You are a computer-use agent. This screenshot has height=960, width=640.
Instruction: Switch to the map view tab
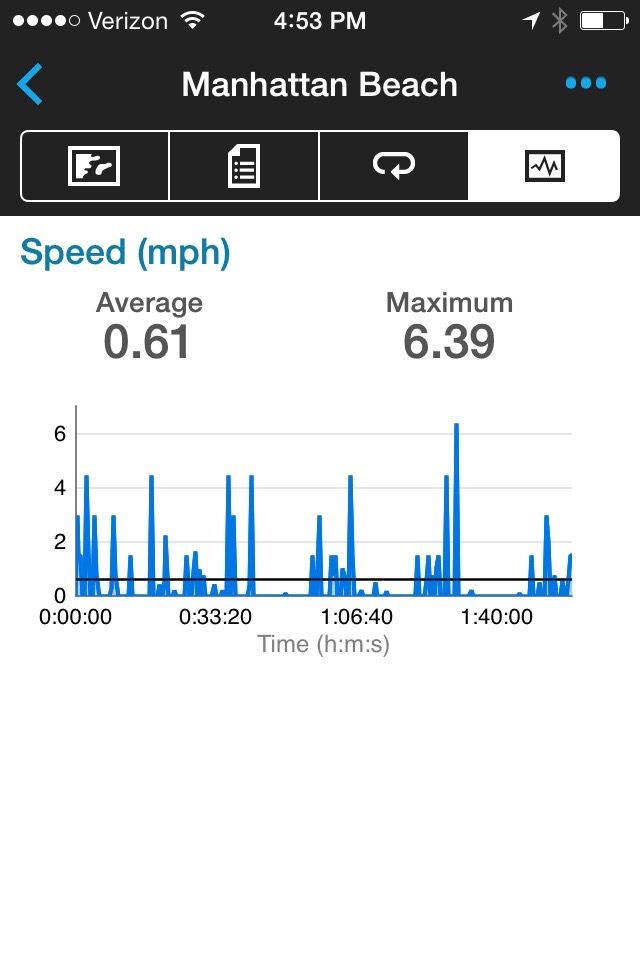(x=95, y=166)
